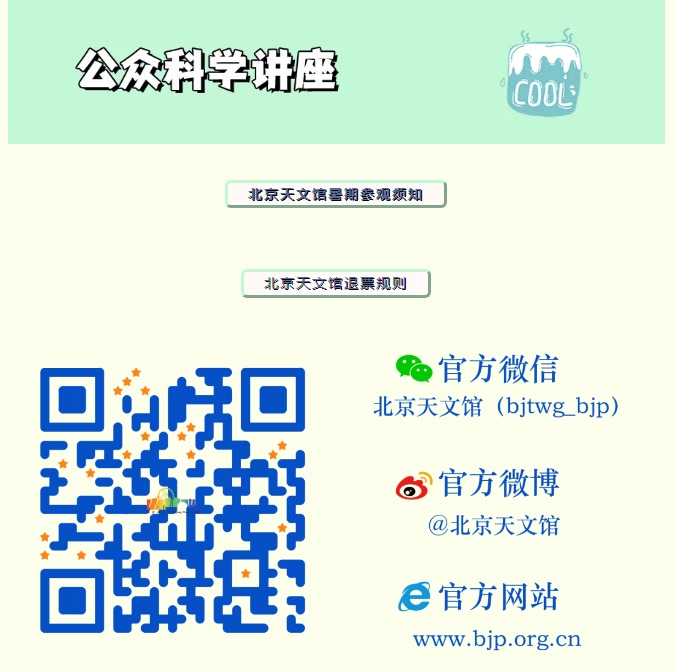This screenshot has width=675, height=672.
Task: Open 北京天文馆暑期参观须知 button
Action: click(x=335, y=194)
